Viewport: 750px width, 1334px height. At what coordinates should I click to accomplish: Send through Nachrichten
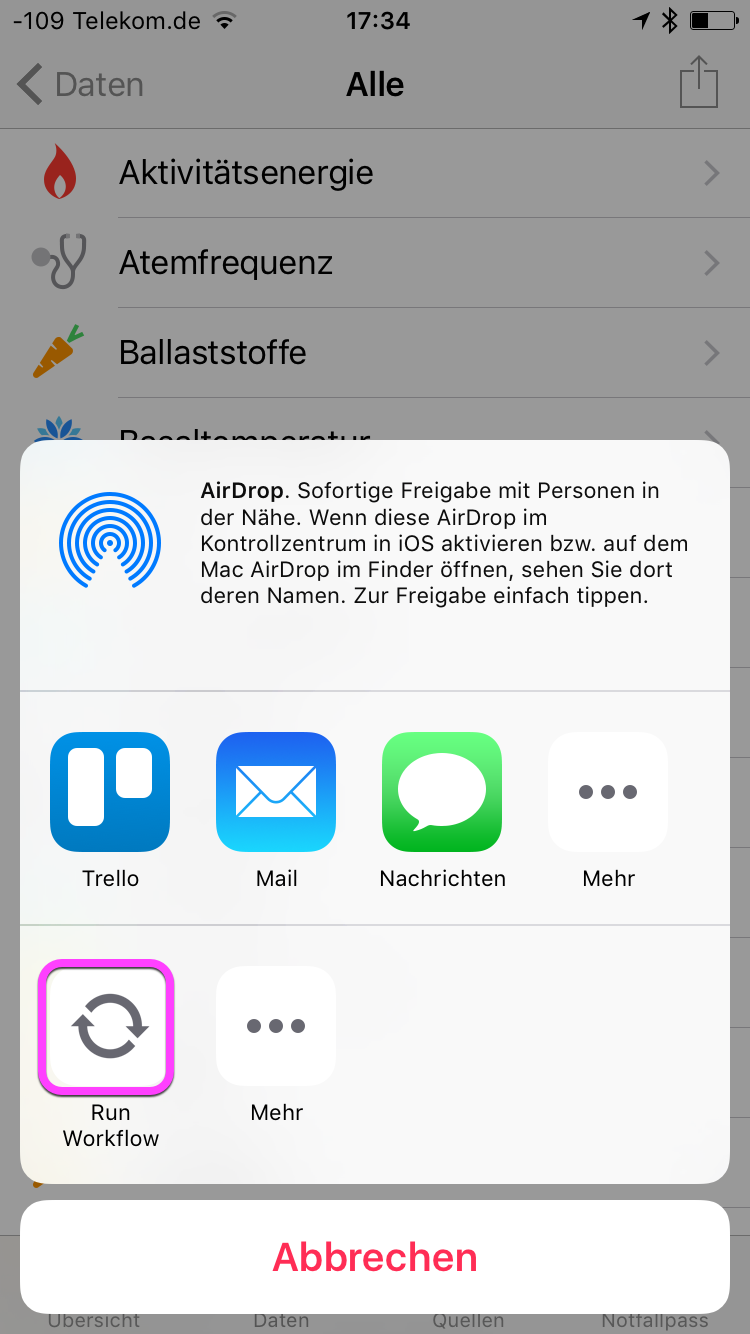click(442, 792)
